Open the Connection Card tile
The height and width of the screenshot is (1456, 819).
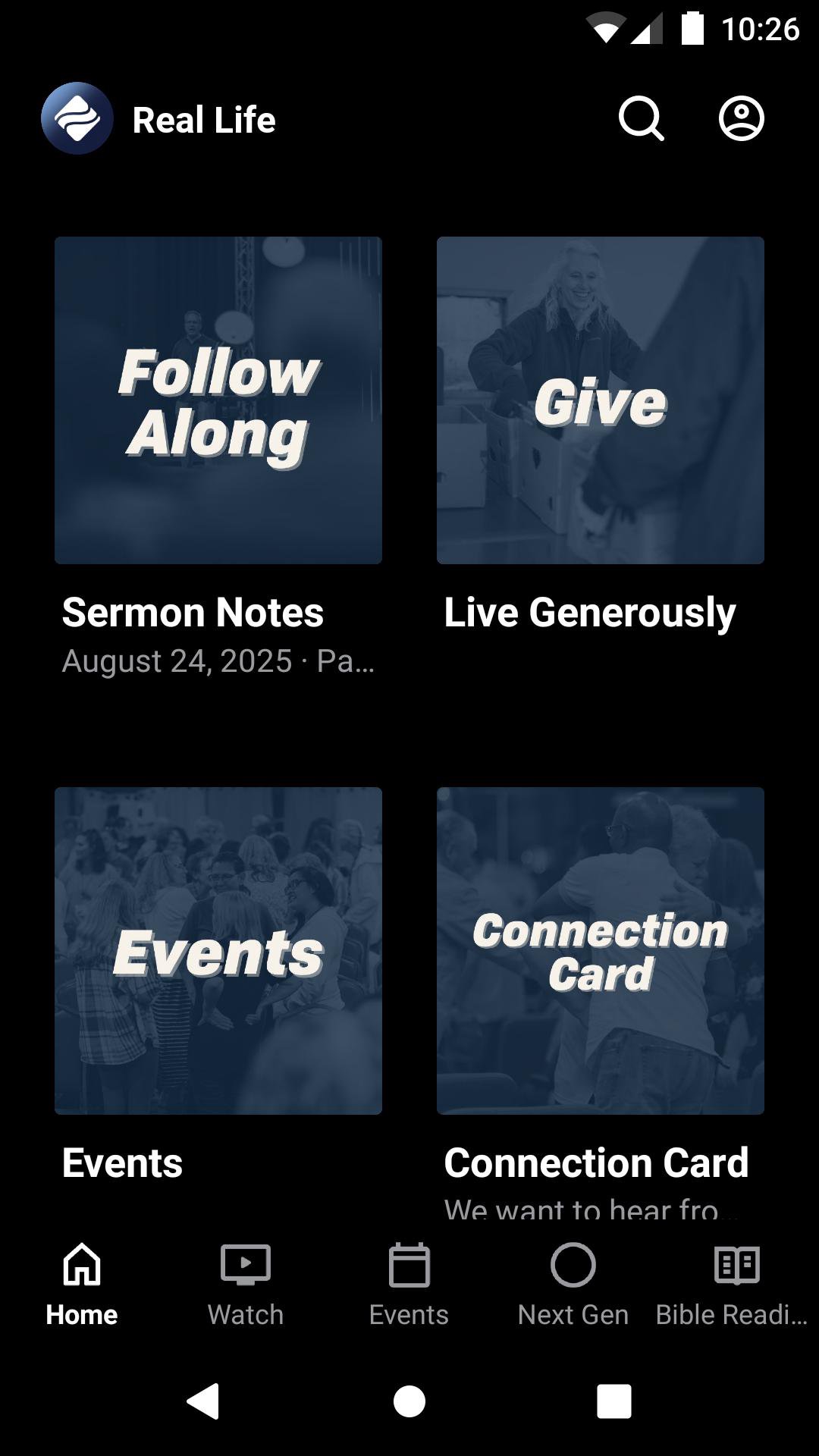tap(600, 951)
